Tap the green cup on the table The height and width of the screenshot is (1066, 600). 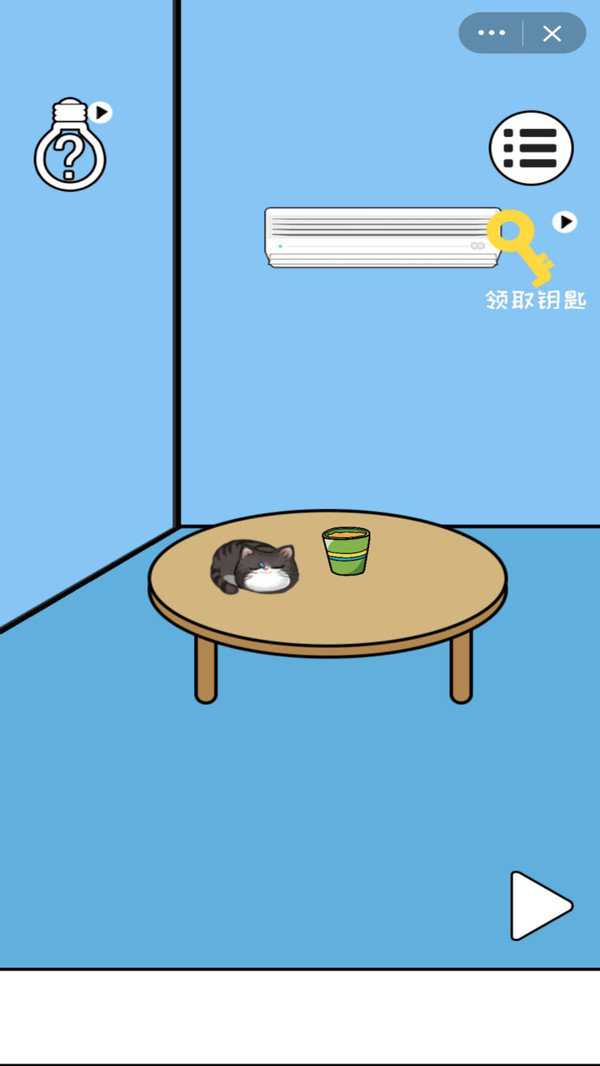[x=346, y=551]
